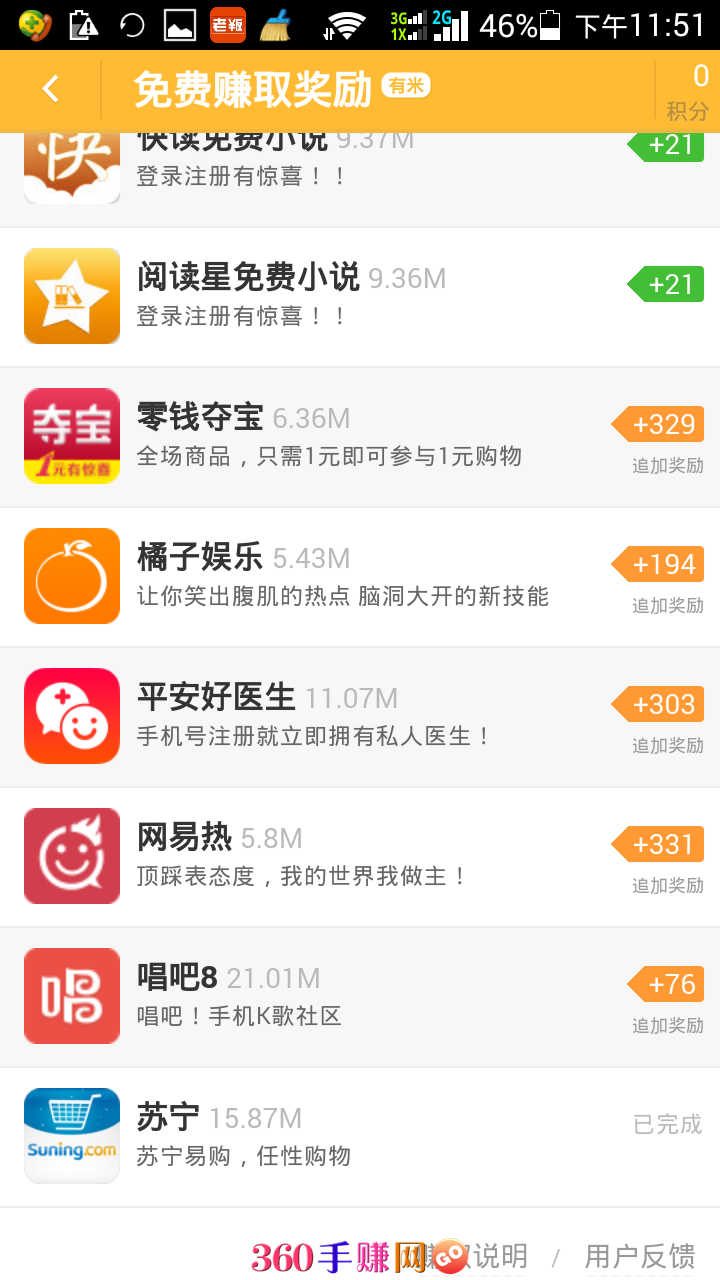Open the 用户反馈 link

coord(640,1256)
